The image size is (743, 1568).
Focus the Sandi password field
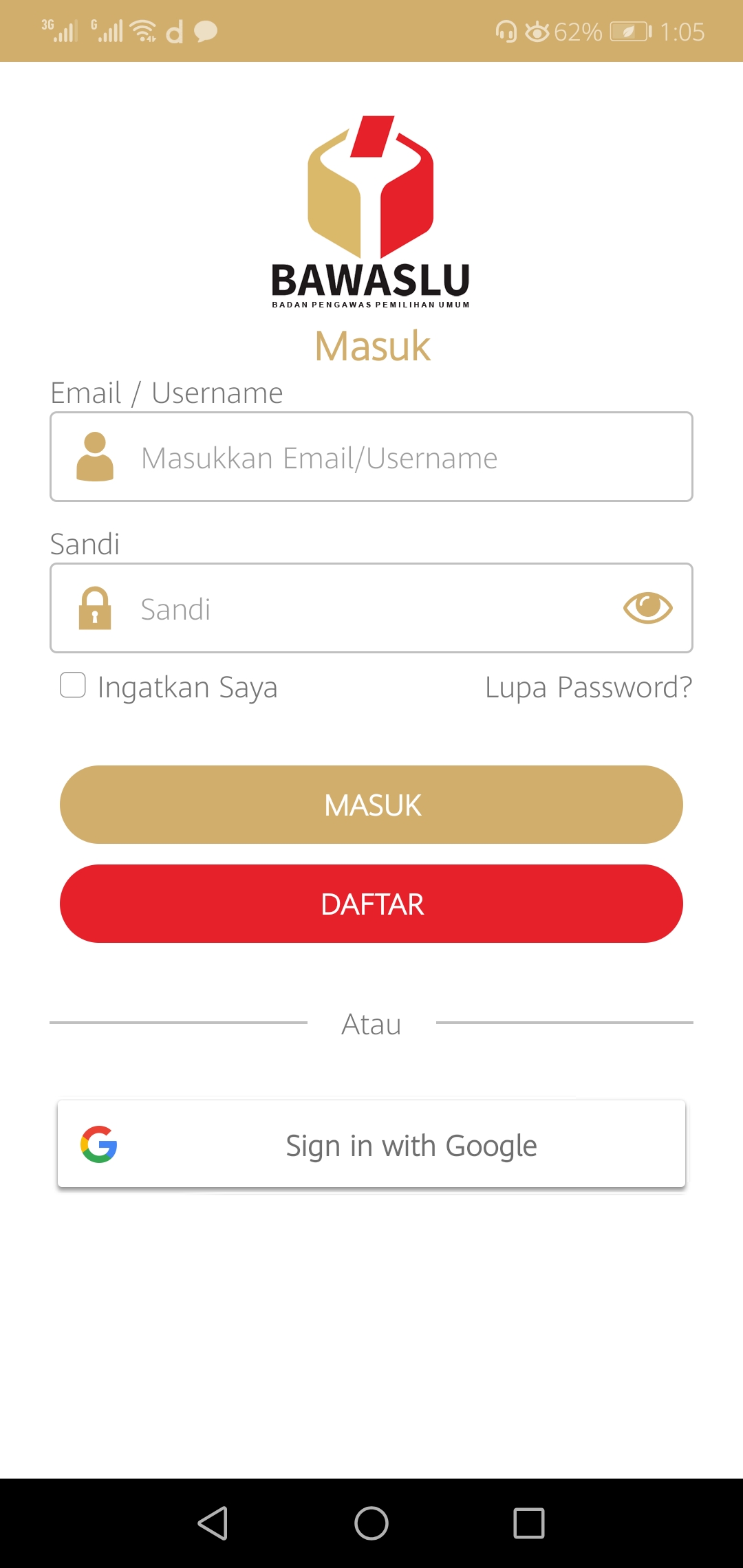(x=358, y=609)
